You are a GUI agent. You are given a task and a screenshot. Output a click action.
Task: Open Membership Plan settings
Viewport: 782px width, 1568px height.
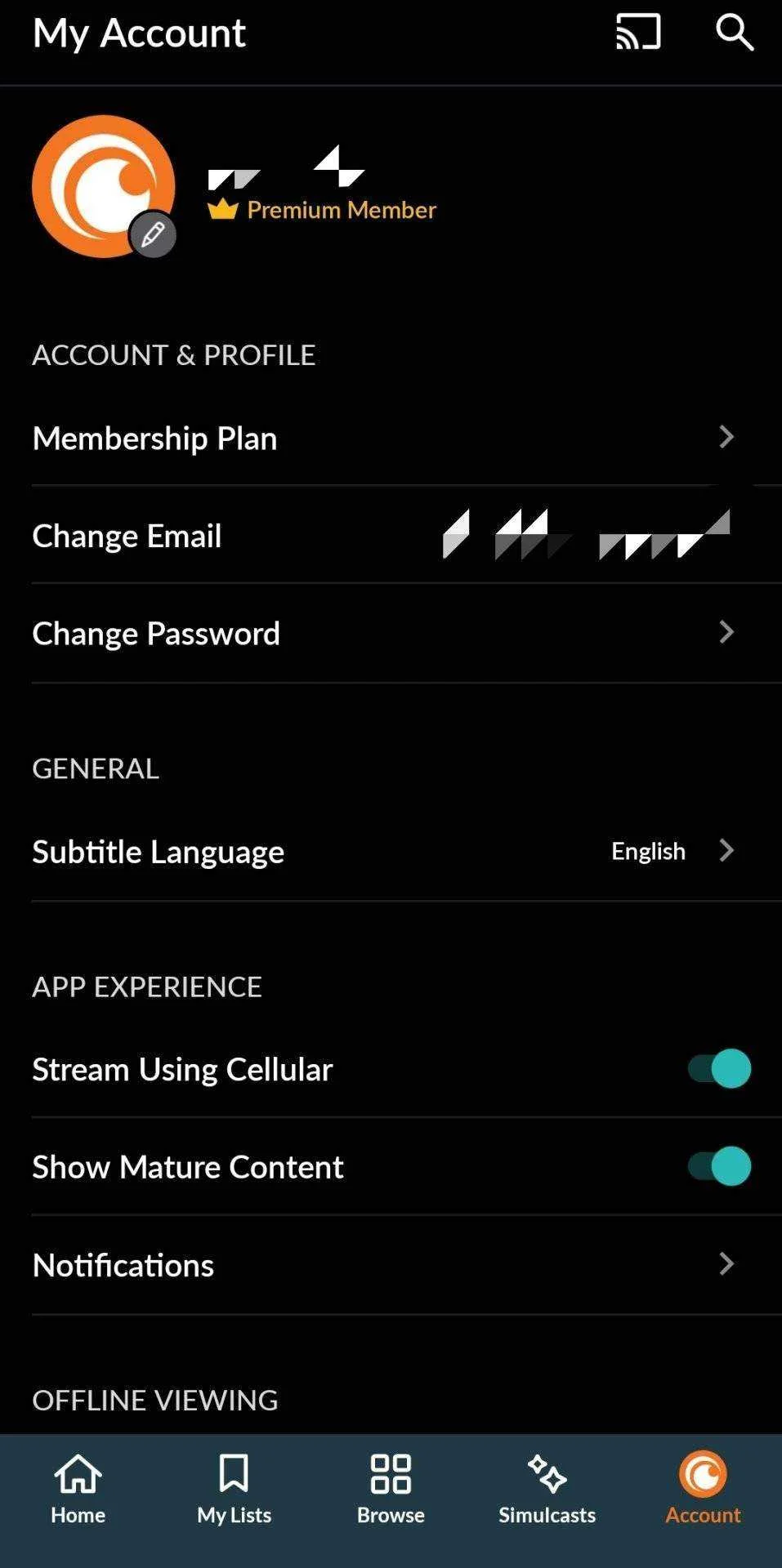pyautogui.click(x=391, y=438)
